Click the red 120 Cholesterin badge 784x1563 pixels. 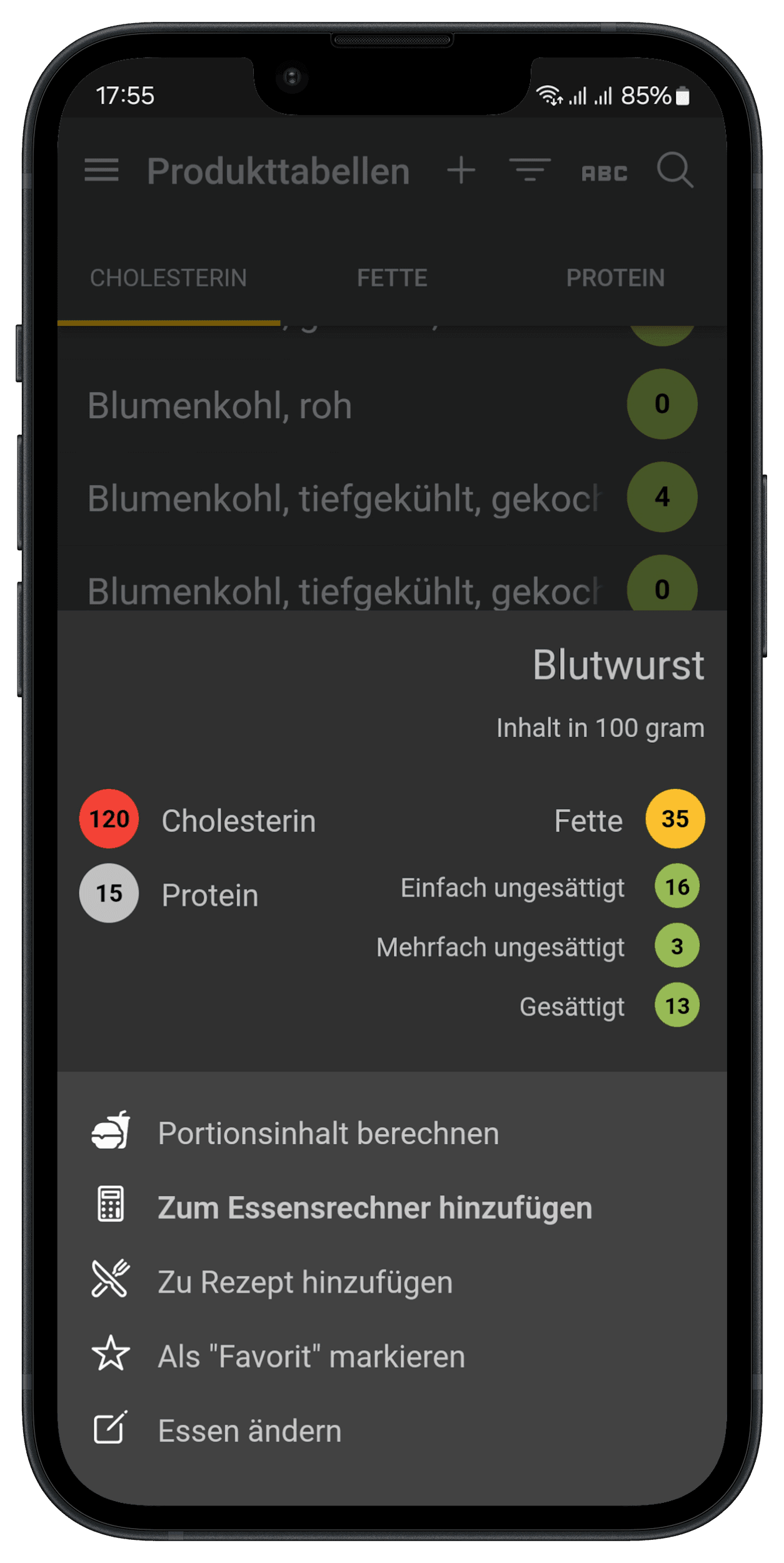coord(109,819)
